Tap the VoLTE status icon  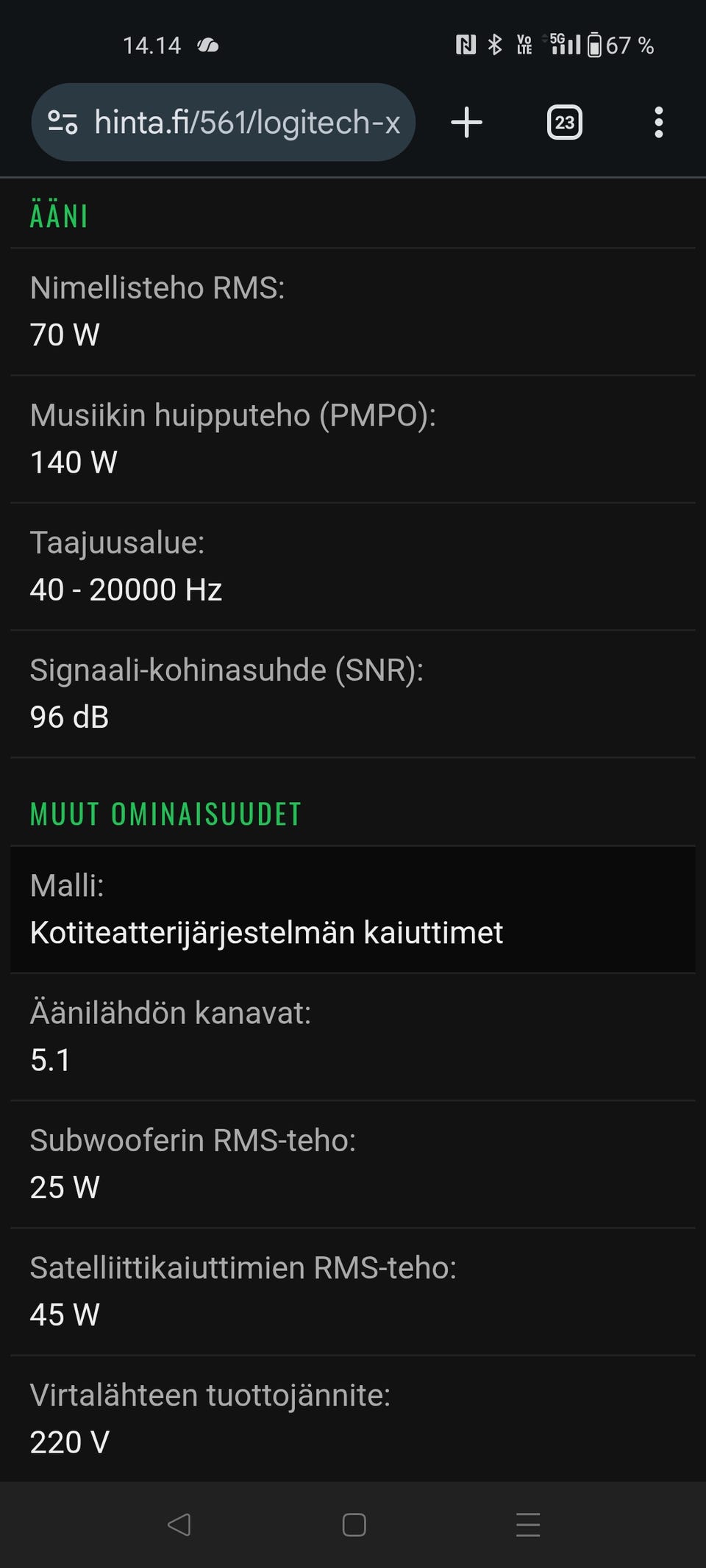click(x=524, y=45)
